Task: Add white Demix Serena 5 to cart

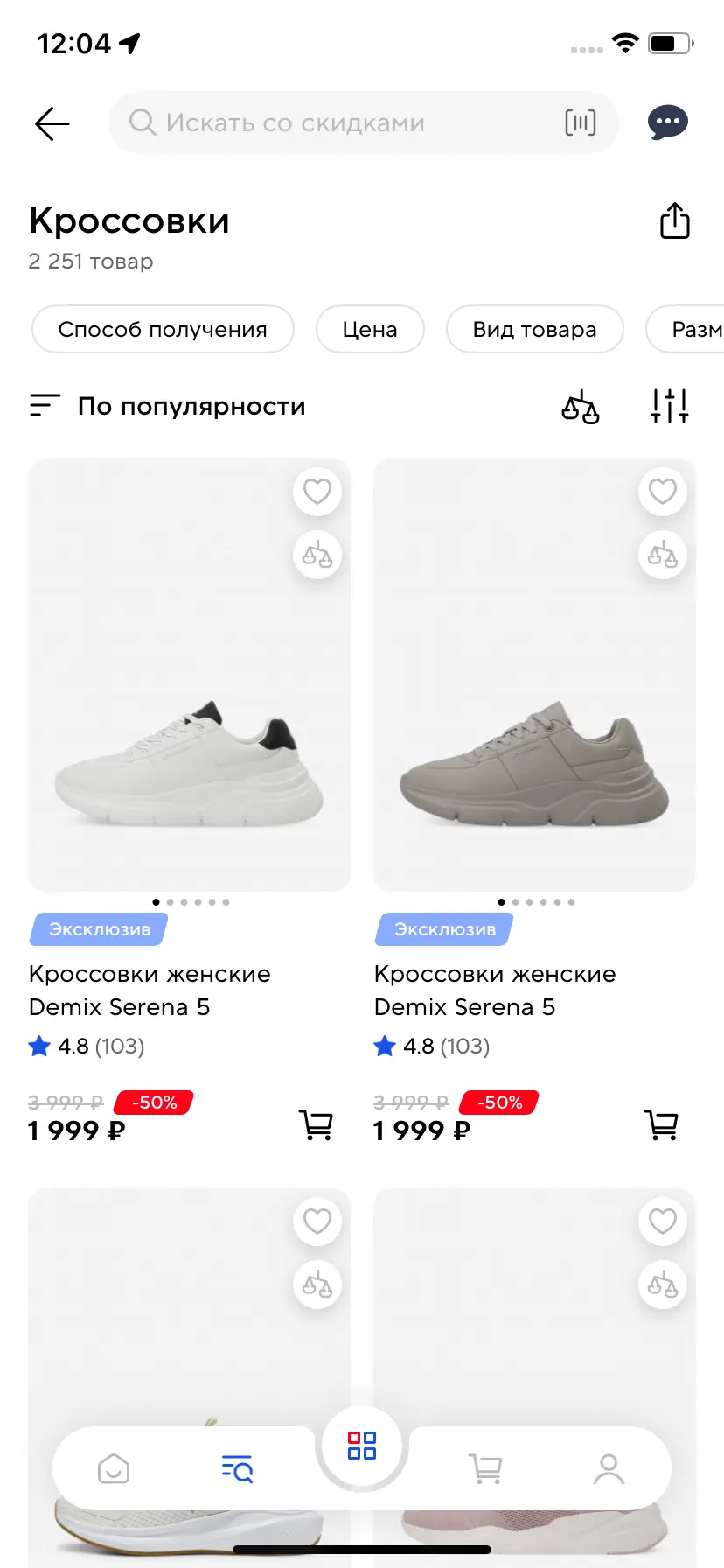Action: coord(316,1125)
